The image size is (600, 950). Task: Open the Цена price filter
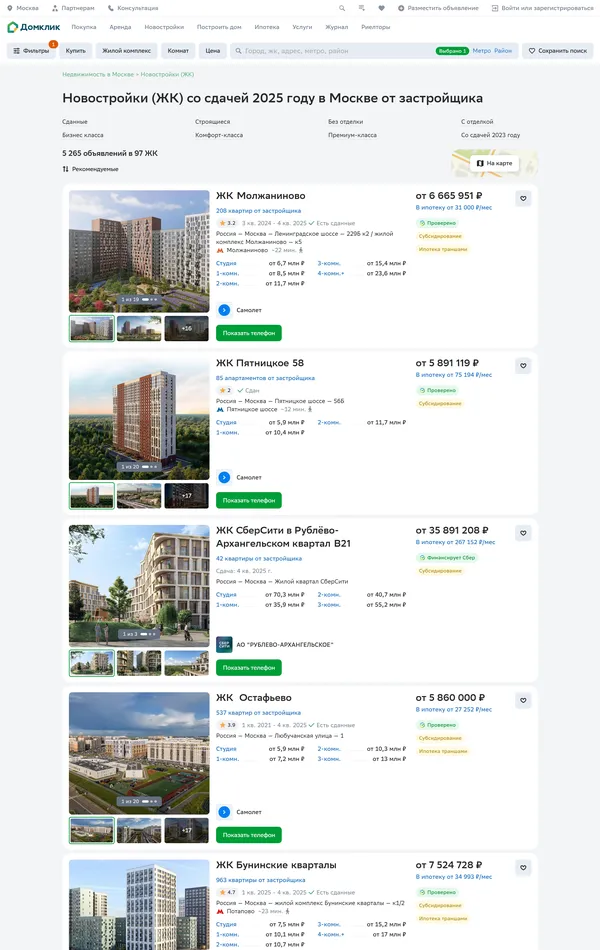point(213,50)
